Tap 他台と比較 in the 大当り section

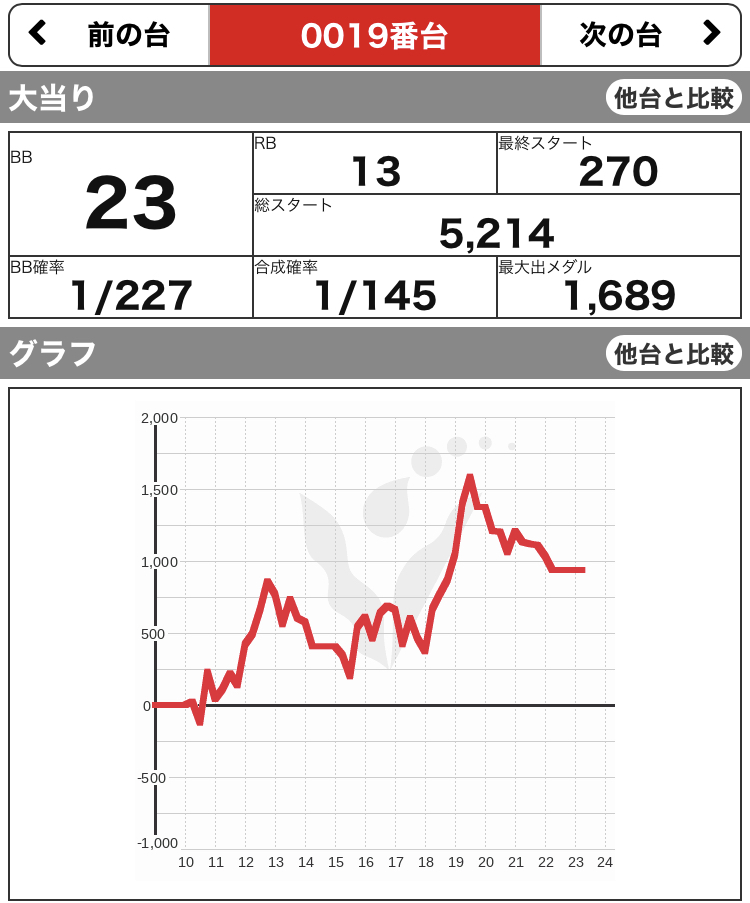coord(673,98)
